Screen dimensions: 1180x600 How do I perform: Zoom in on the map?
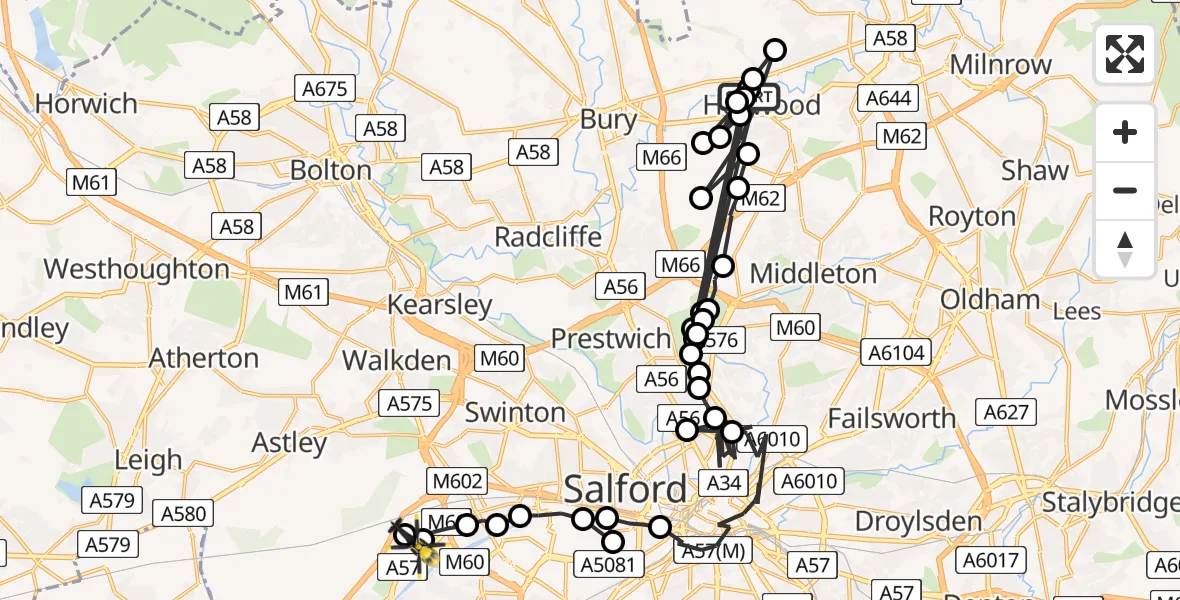click(1125, 133)
